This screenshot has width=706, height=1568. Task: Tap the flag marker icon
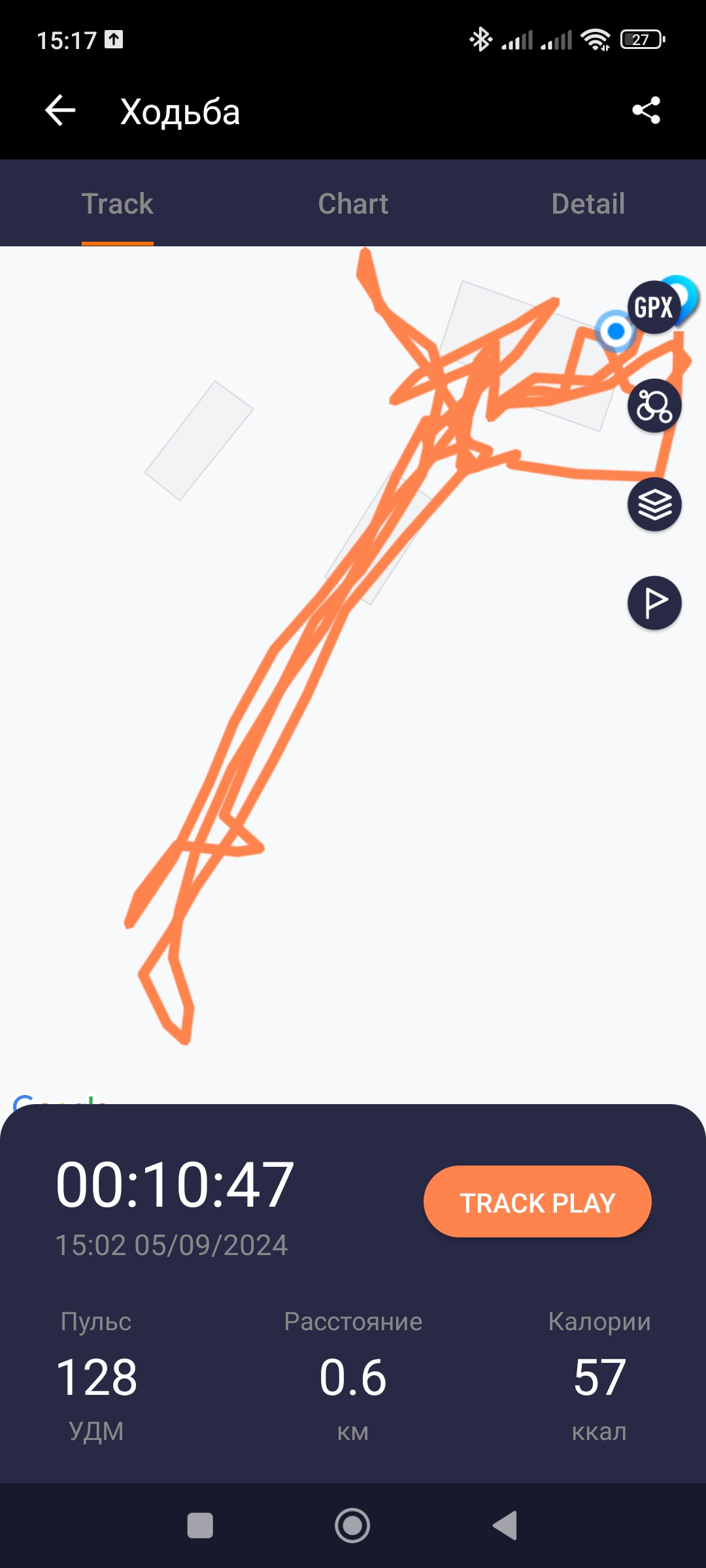(x=654, y=602)
